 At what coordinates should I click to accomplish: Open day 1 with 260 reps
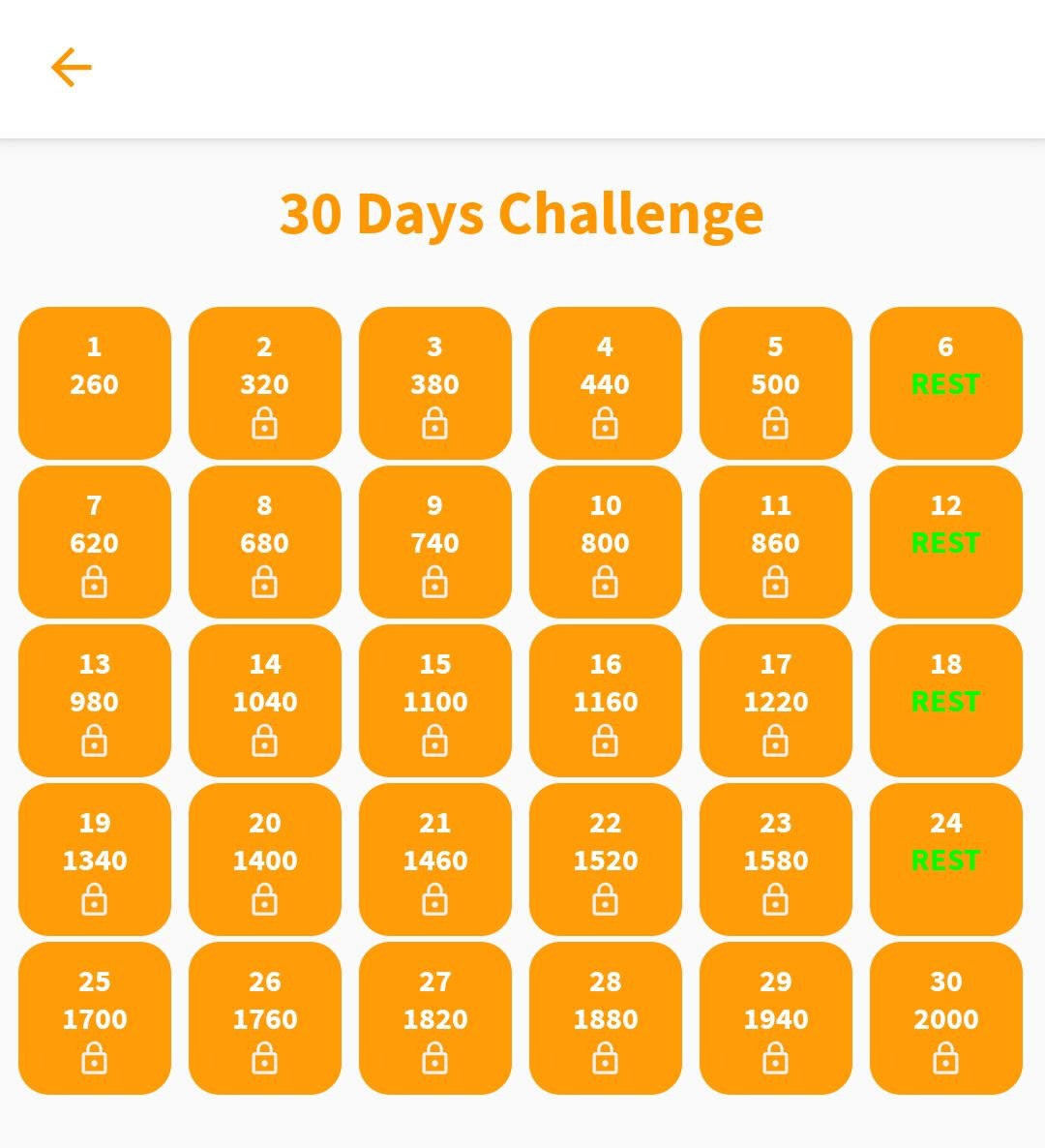point(95,383)
